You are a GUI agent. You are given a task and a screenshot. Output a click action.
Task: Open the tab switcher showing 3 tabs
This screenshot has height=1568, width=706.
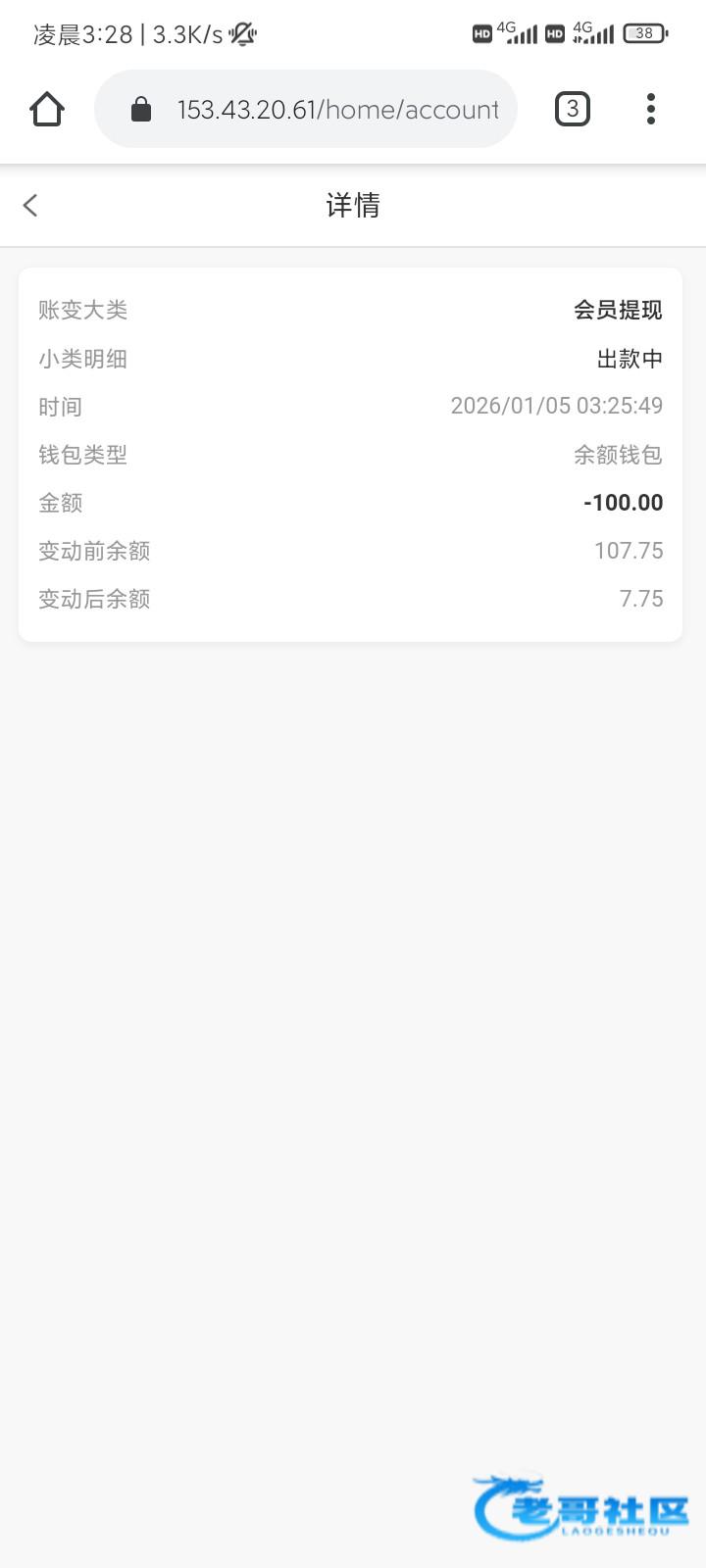click(x=573, y=109)
